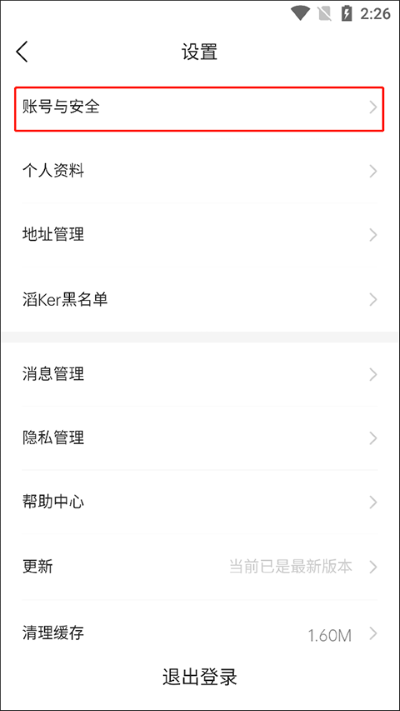400x711 pixels.
Task: Go back using the top-left arrow
Action: (22, 52)
